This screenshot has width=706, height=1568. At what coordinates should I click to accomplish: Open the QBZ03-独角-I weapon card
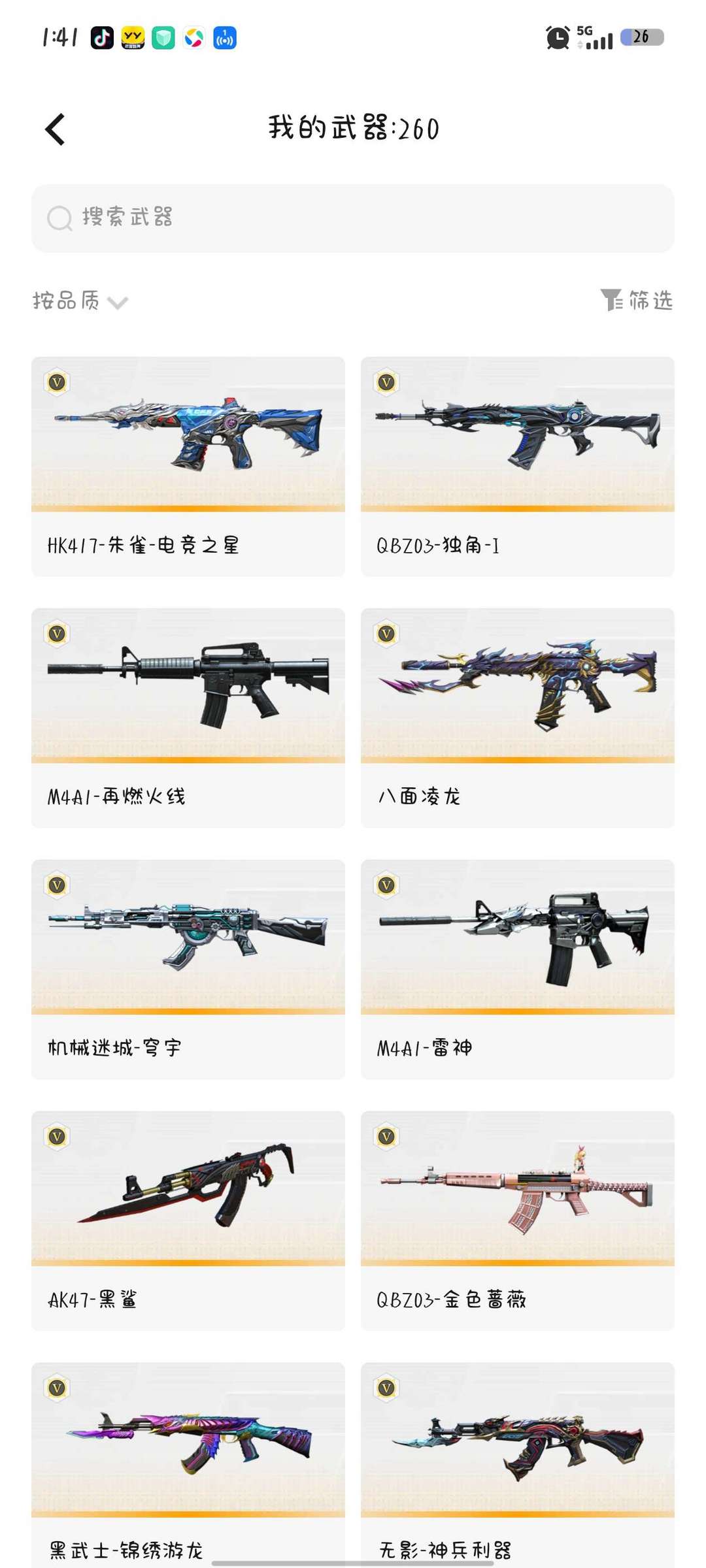(x=517, y=466)
